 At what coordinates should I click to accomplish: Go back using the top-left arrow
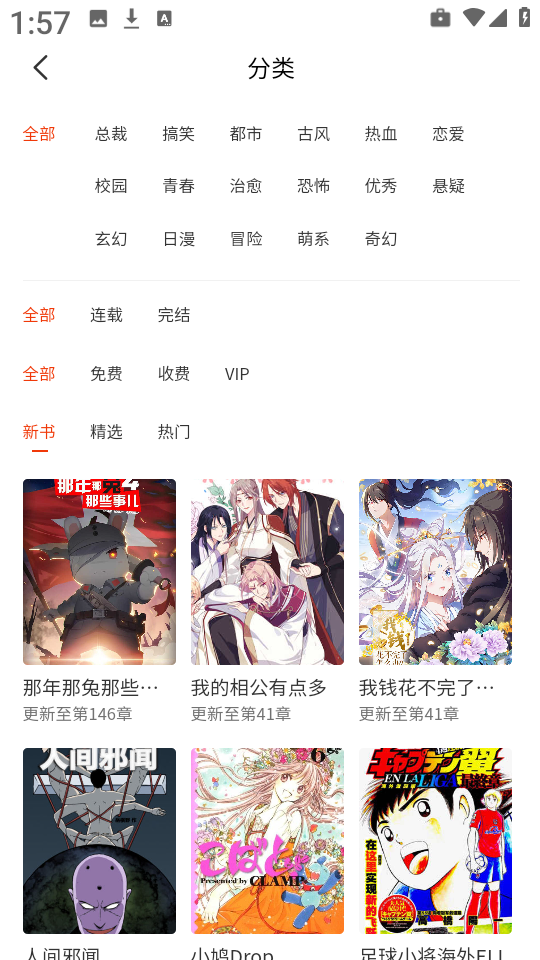pos(41,67)
